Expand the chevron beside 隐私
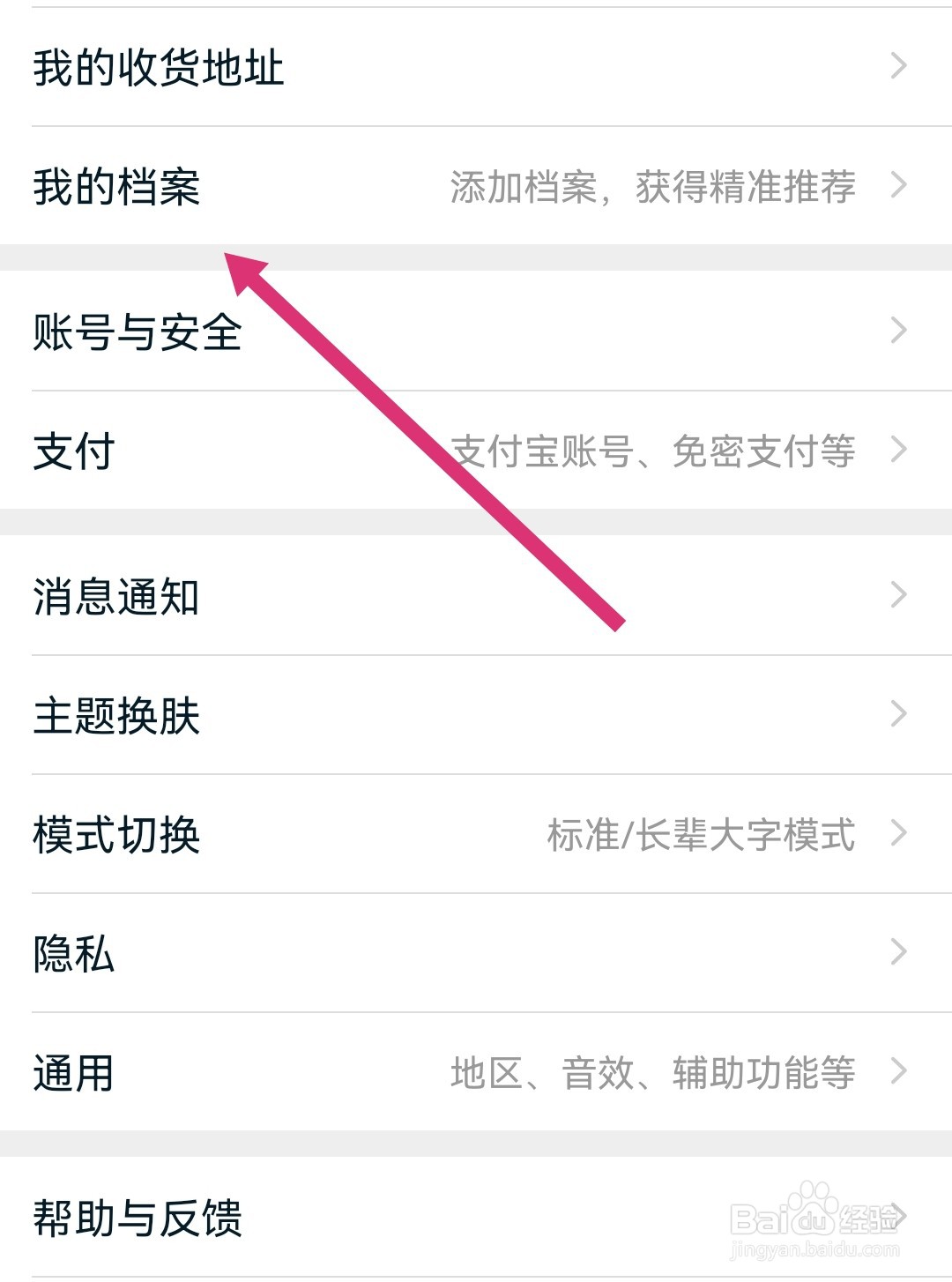The width and height of the screenshot is (952, 1282). (x=899, y=952)
